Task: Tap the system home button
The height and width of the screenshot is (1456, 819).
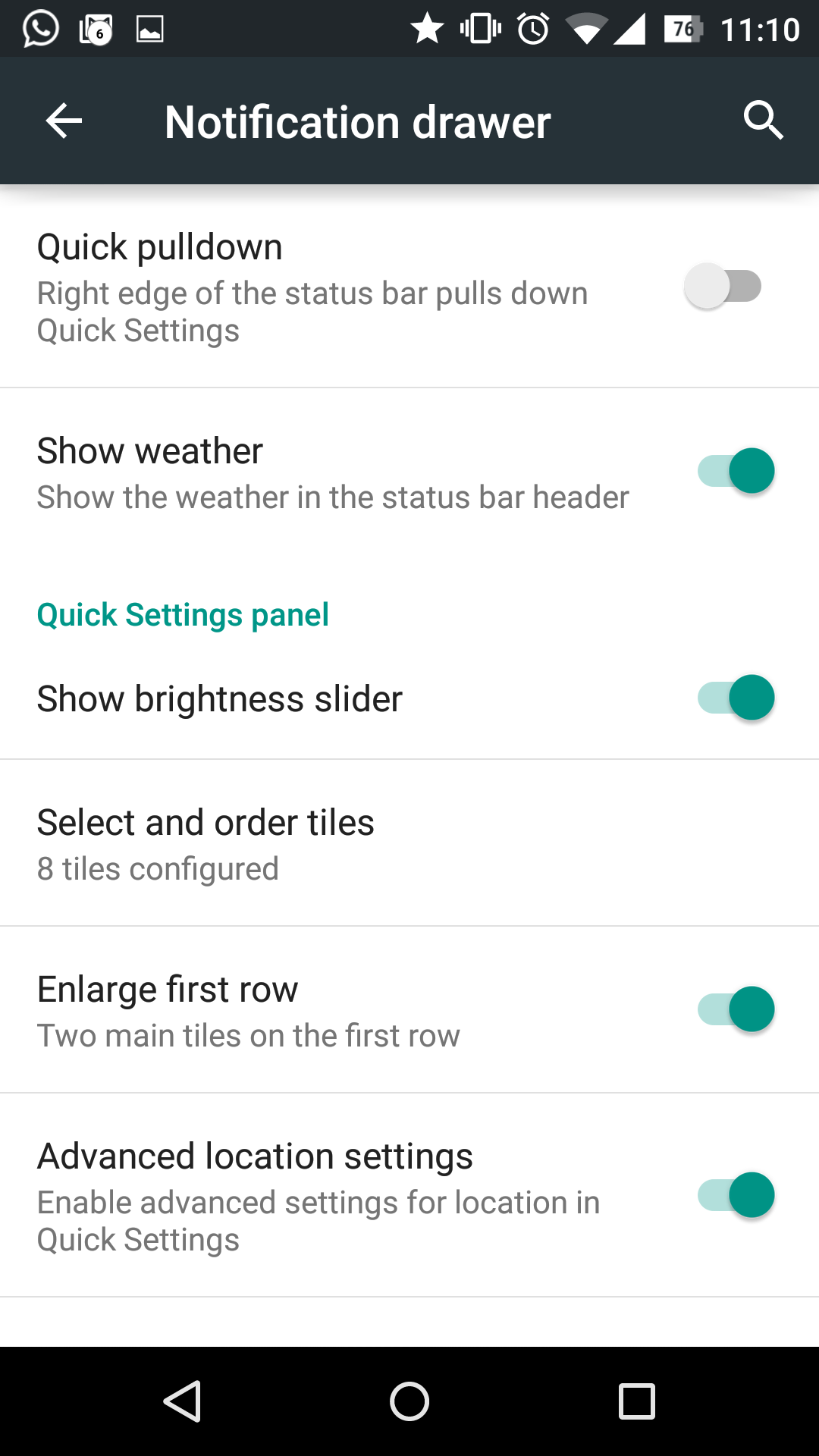Action: [x=409, y=1401]
